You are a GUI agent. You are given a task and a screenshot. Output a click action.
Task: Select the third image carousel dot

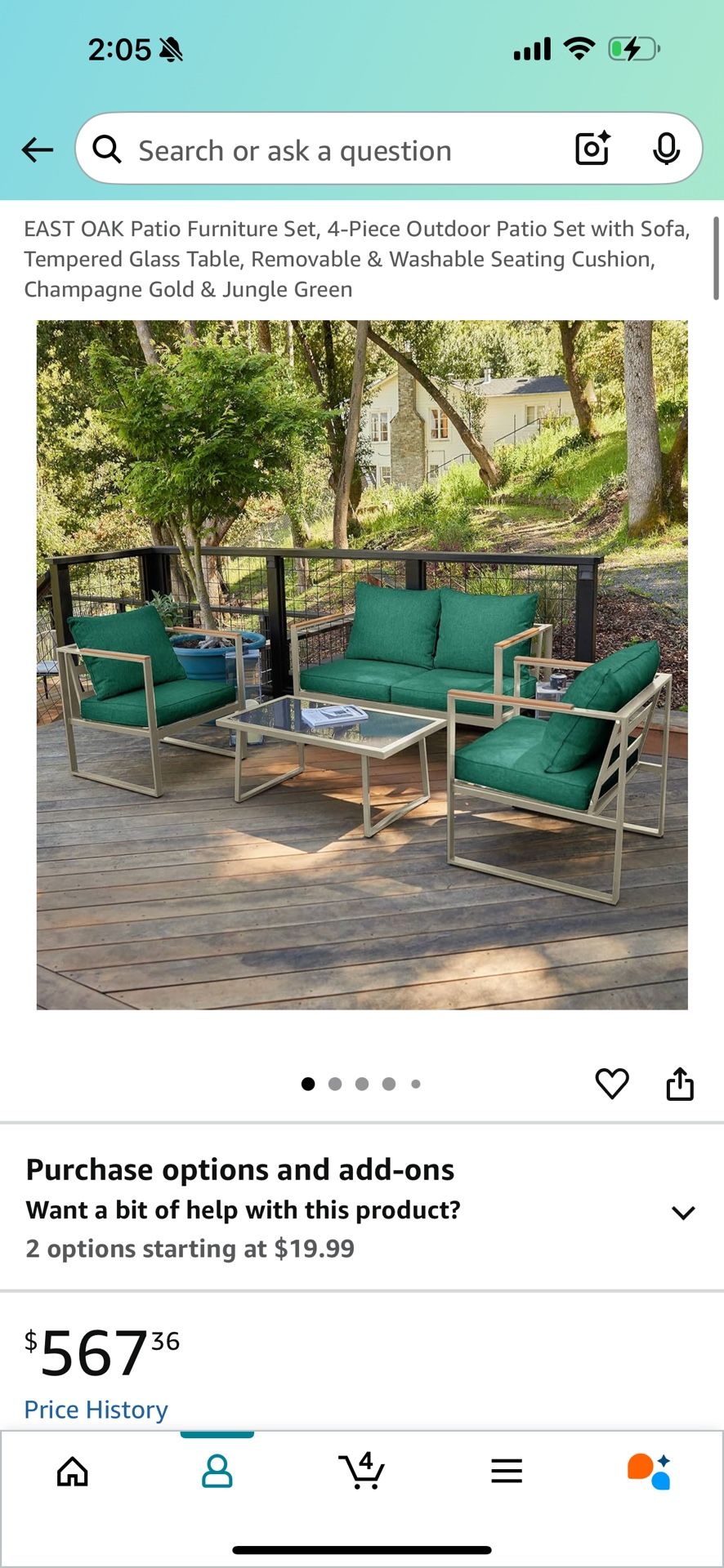(x=362, y=1084)
